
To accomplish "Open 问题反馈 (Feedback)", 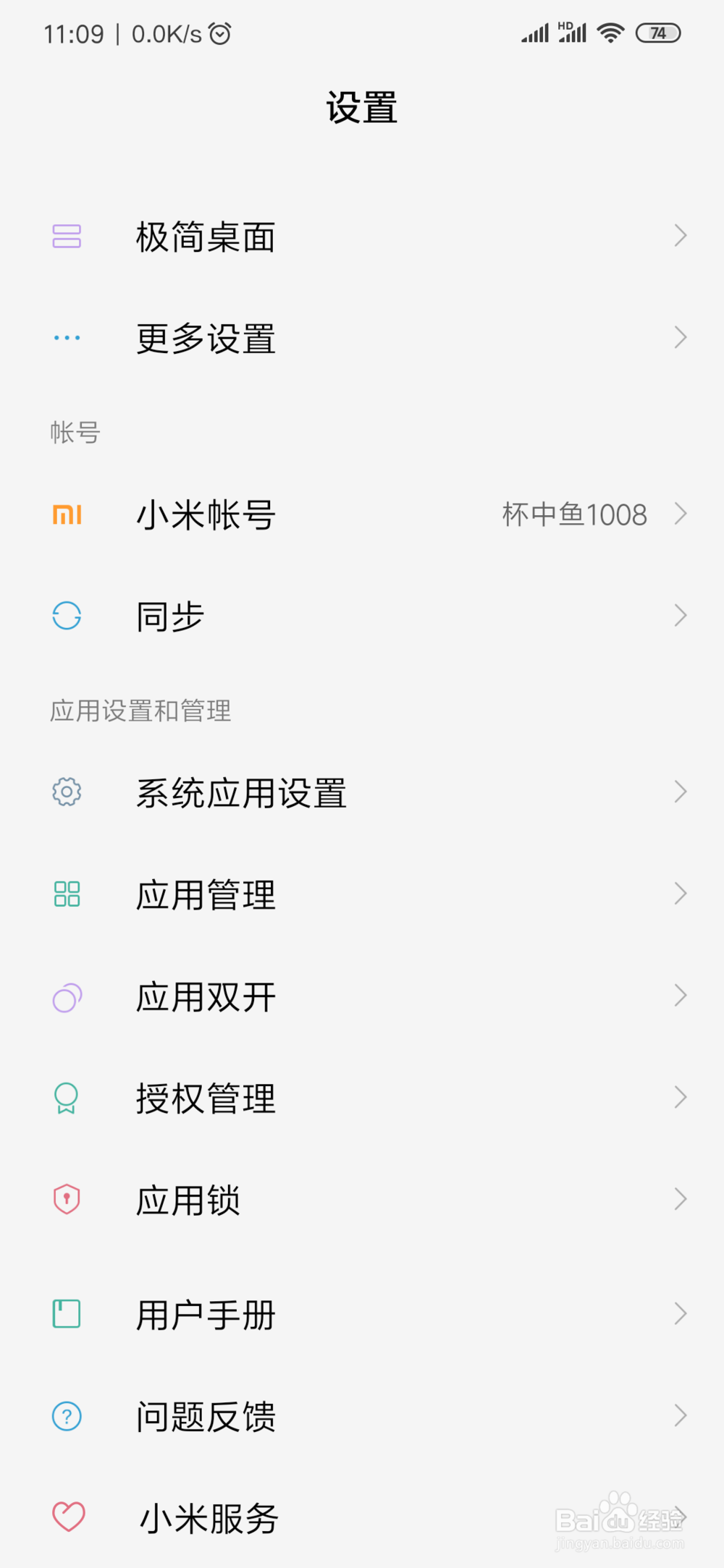I will click(x=206, y=1416).
